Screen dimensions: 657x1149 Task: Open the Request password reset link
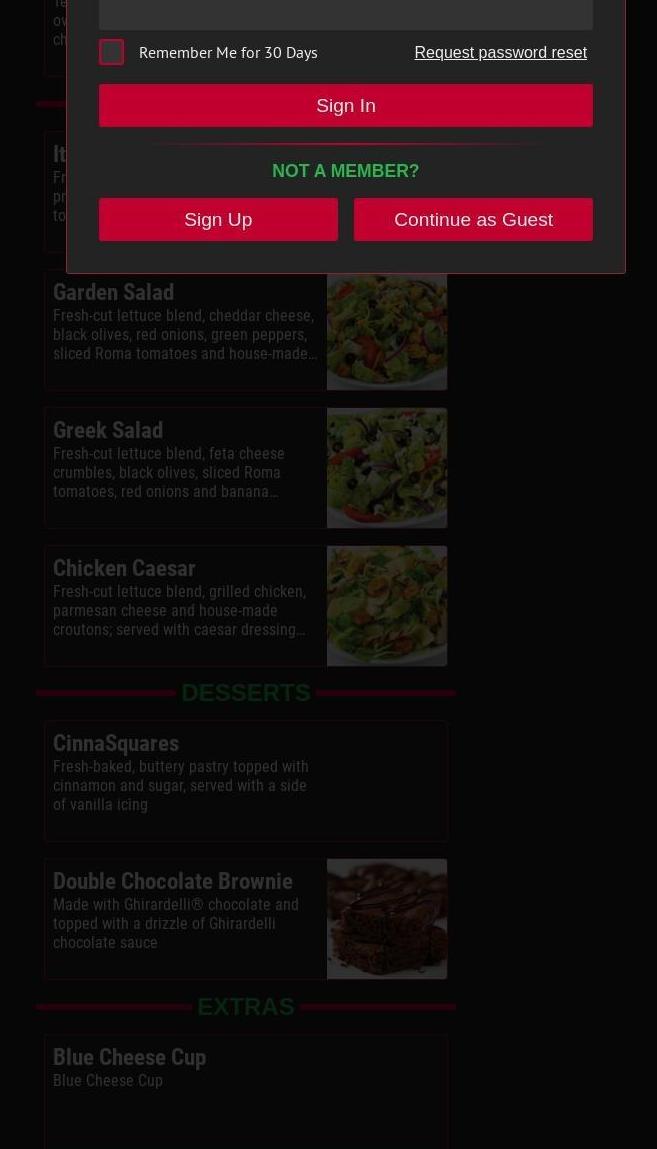pos(500,53)
